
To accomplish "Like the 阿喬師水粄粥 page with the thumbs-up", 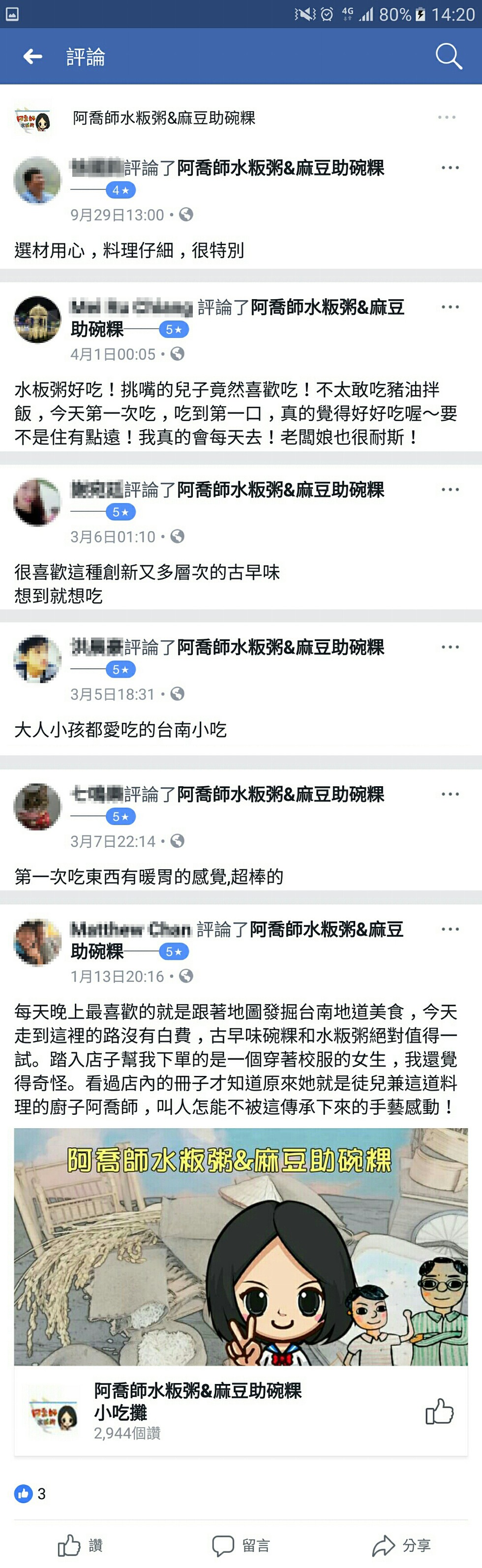I will (x=439, y=1412).
